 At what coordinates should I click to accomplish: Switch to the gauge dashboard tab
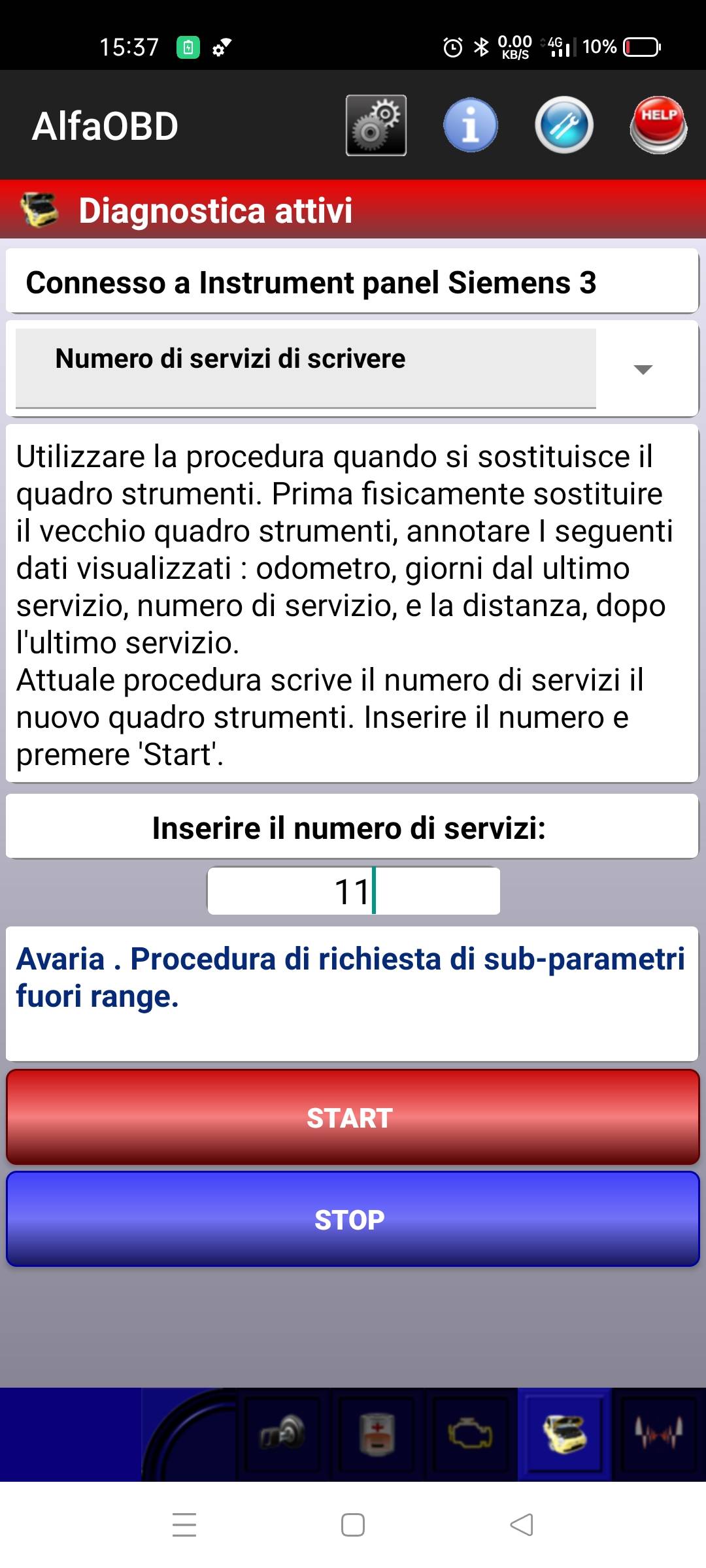coord(190,1435)
